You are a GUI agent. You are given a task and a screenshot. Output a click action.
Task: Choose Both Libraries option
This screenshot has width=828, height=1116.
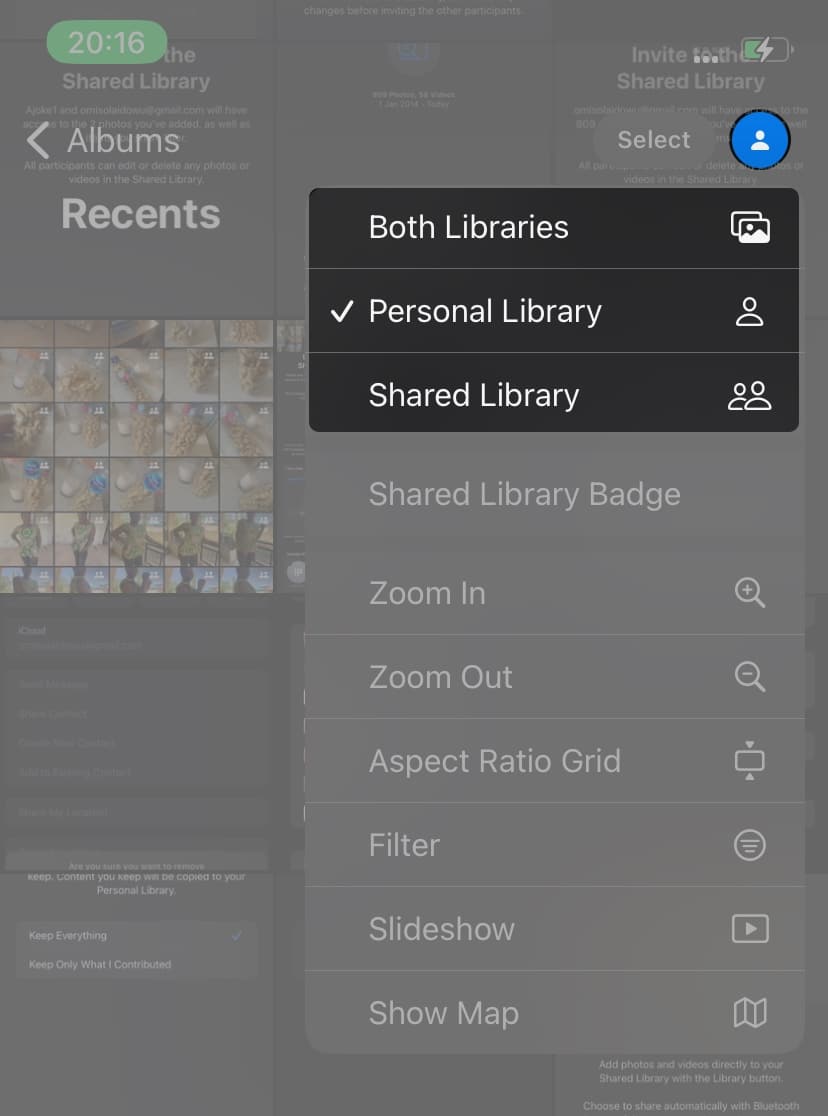553,228
